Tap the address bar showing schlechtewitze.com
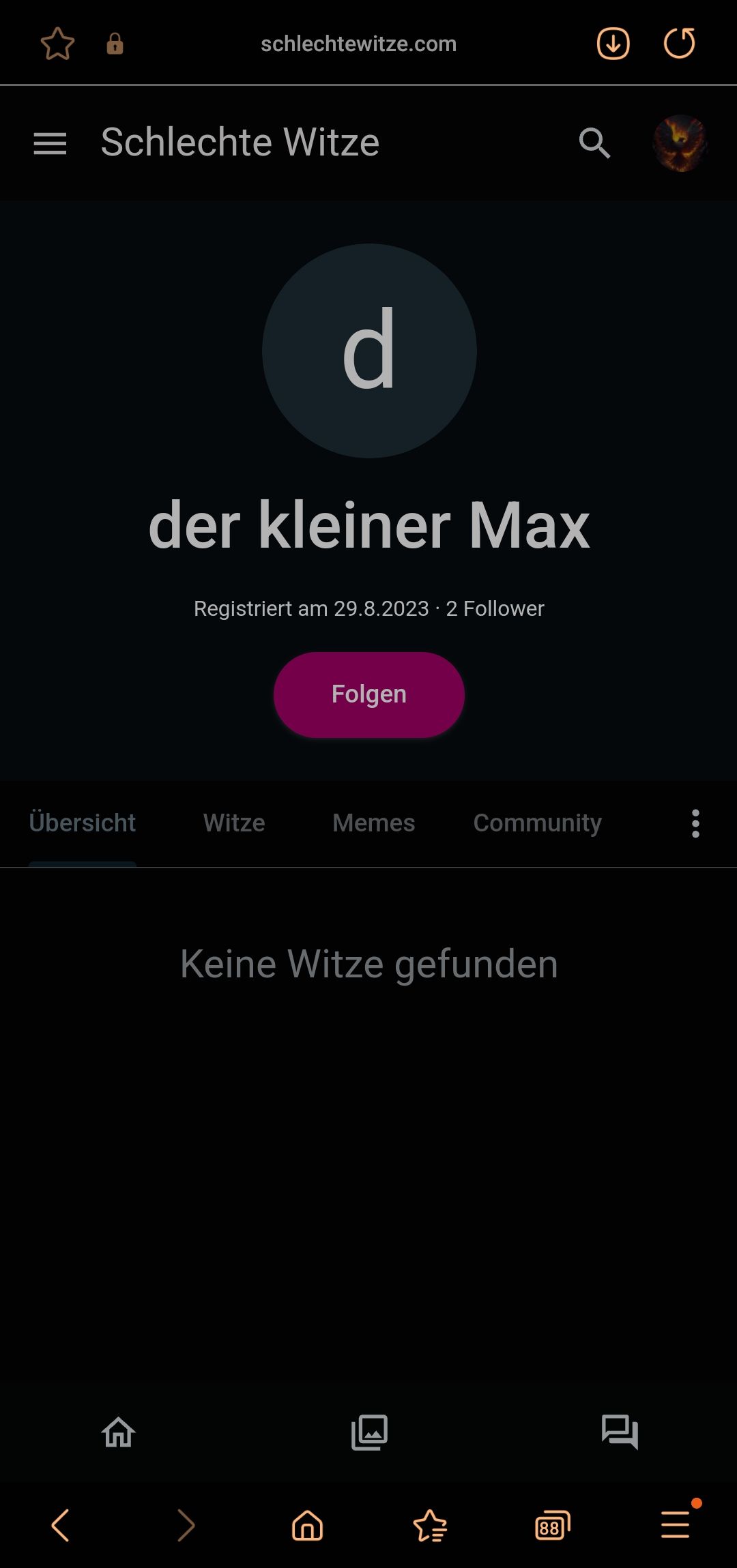Viewport: 737px width, 1568px height. [x=358, y=44]
